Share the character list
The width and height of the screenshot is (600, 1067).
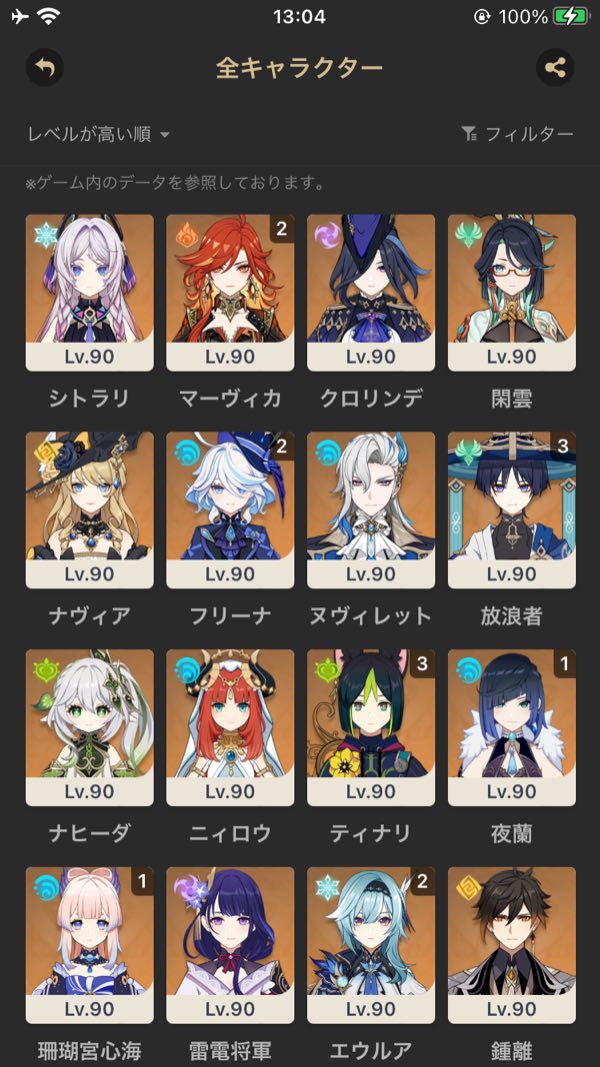[555, 68]
